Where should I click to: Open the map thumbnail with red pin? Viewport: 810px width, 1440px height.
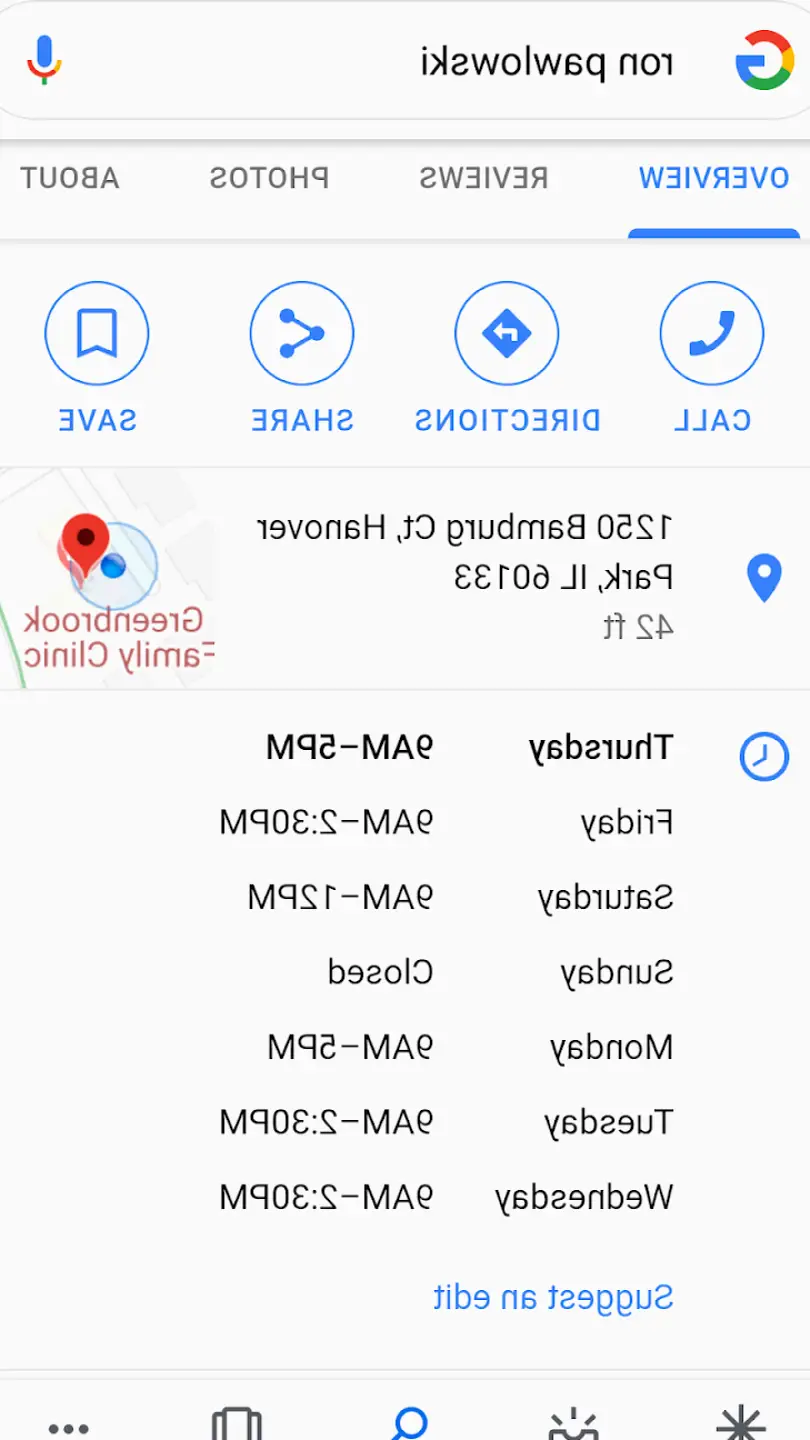107,578
